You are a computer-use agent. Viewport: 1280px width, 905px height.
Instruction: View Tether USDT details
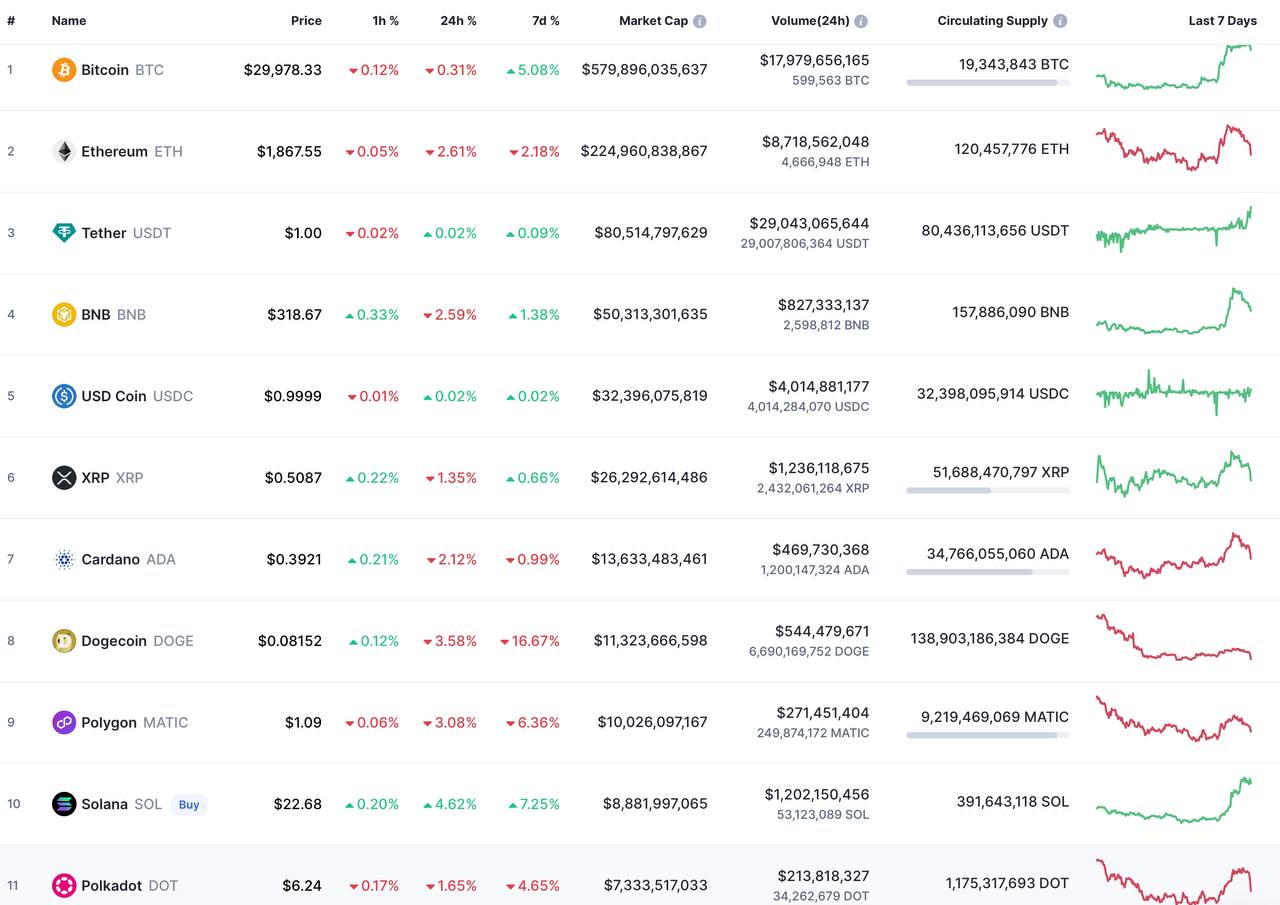[104, 233]
